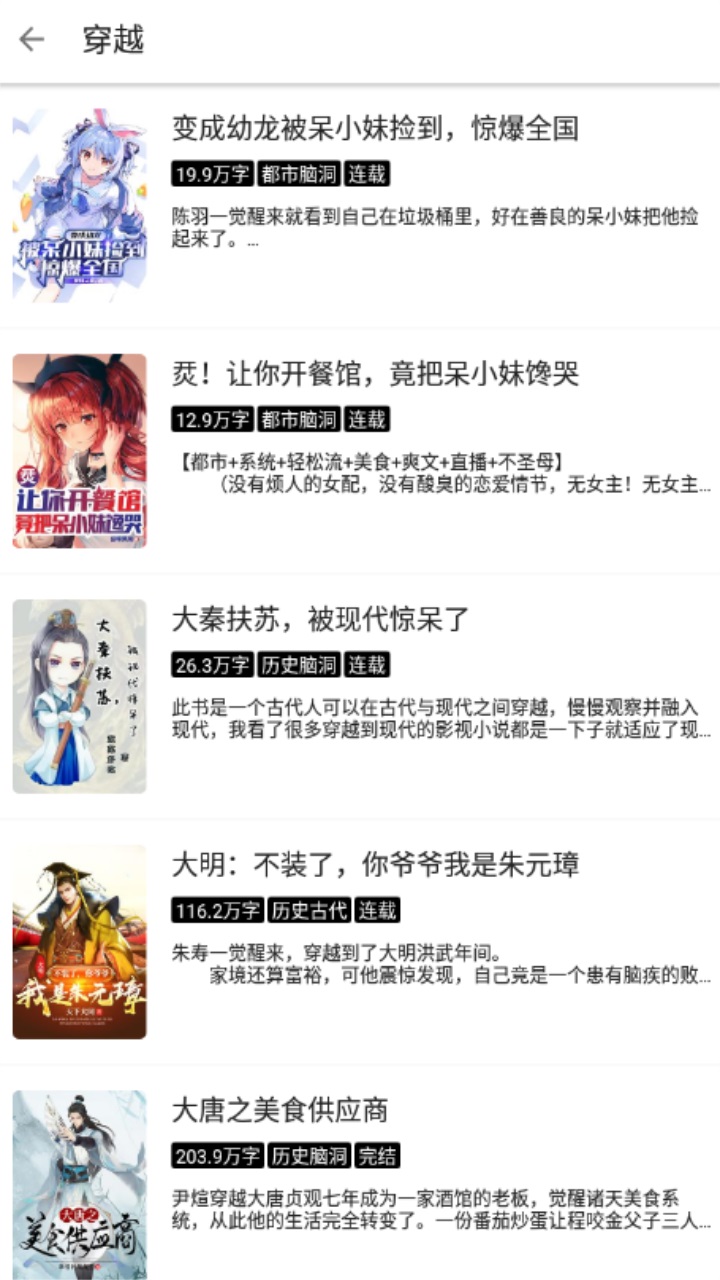Open the novel 大唐之美食供应商

pyautogui.click(x=280, y=1110)
